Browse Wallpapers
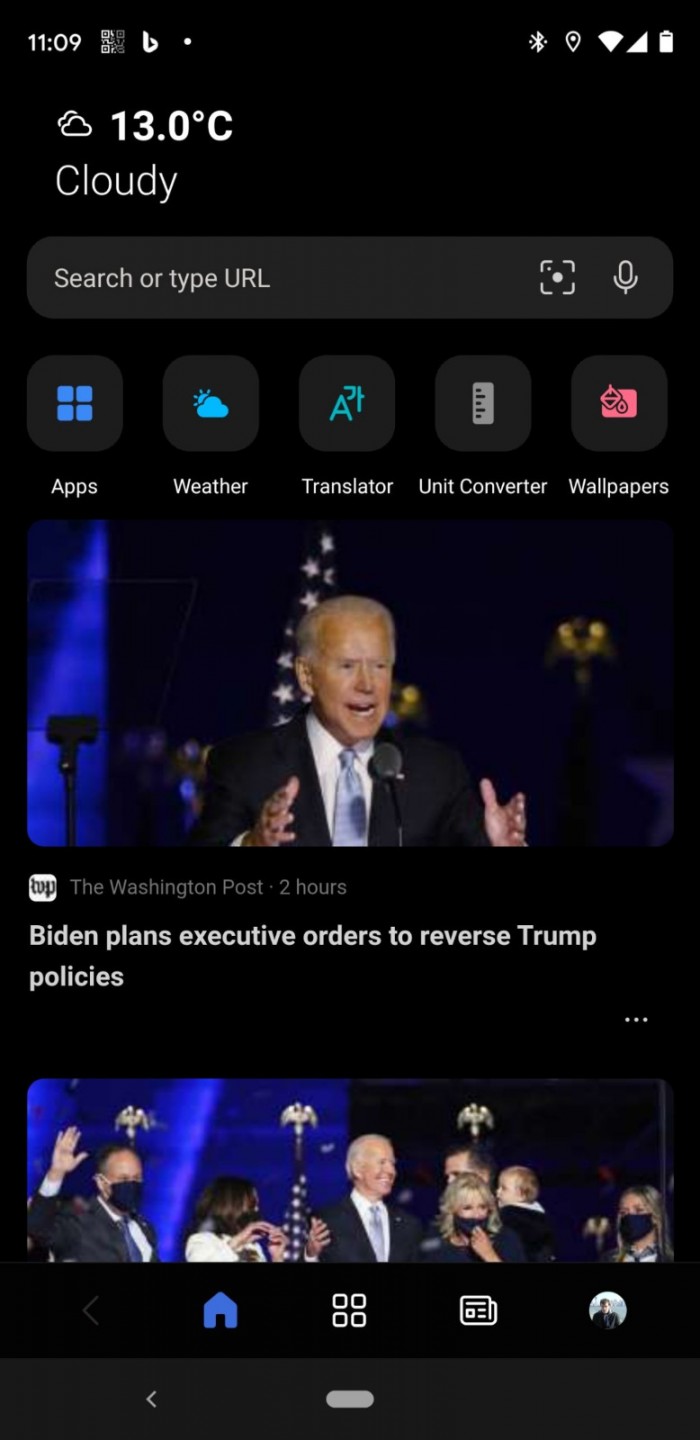This screenshot has width=700, height=1440. (619, 404)
